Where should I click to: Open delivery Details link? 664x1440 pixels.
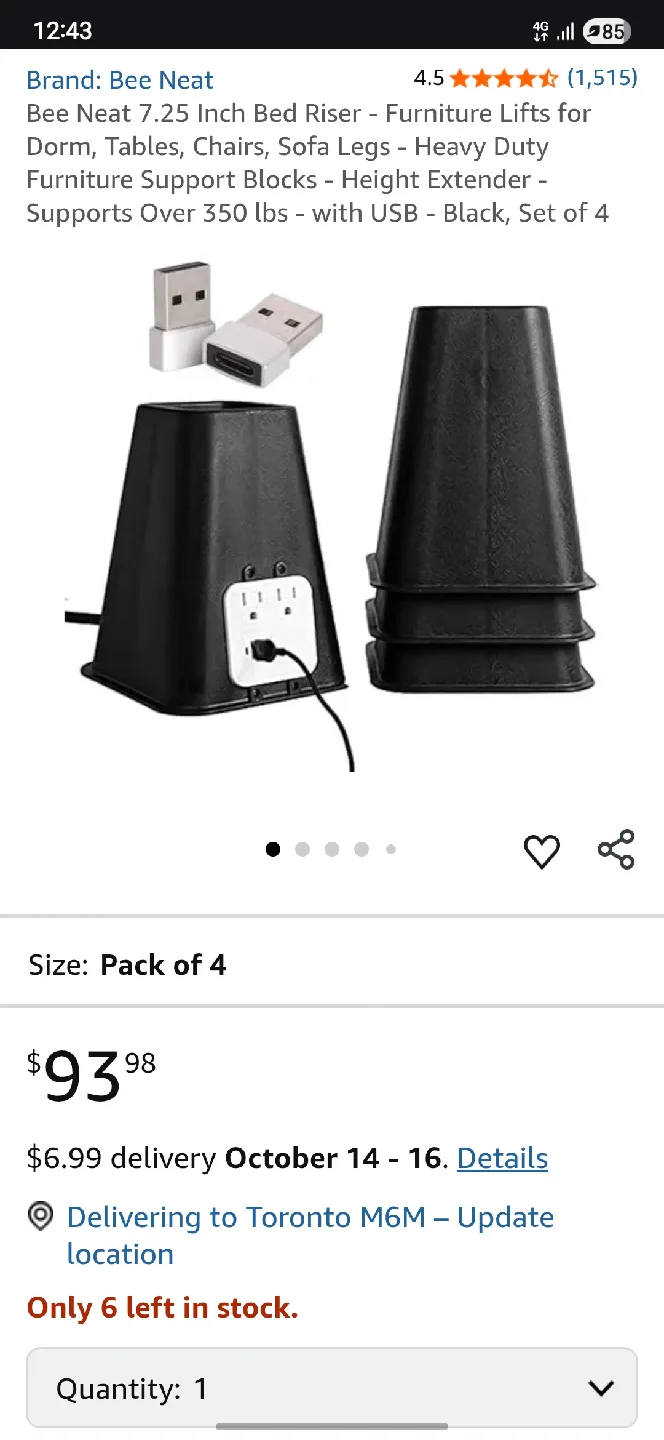pos(502,1158)
